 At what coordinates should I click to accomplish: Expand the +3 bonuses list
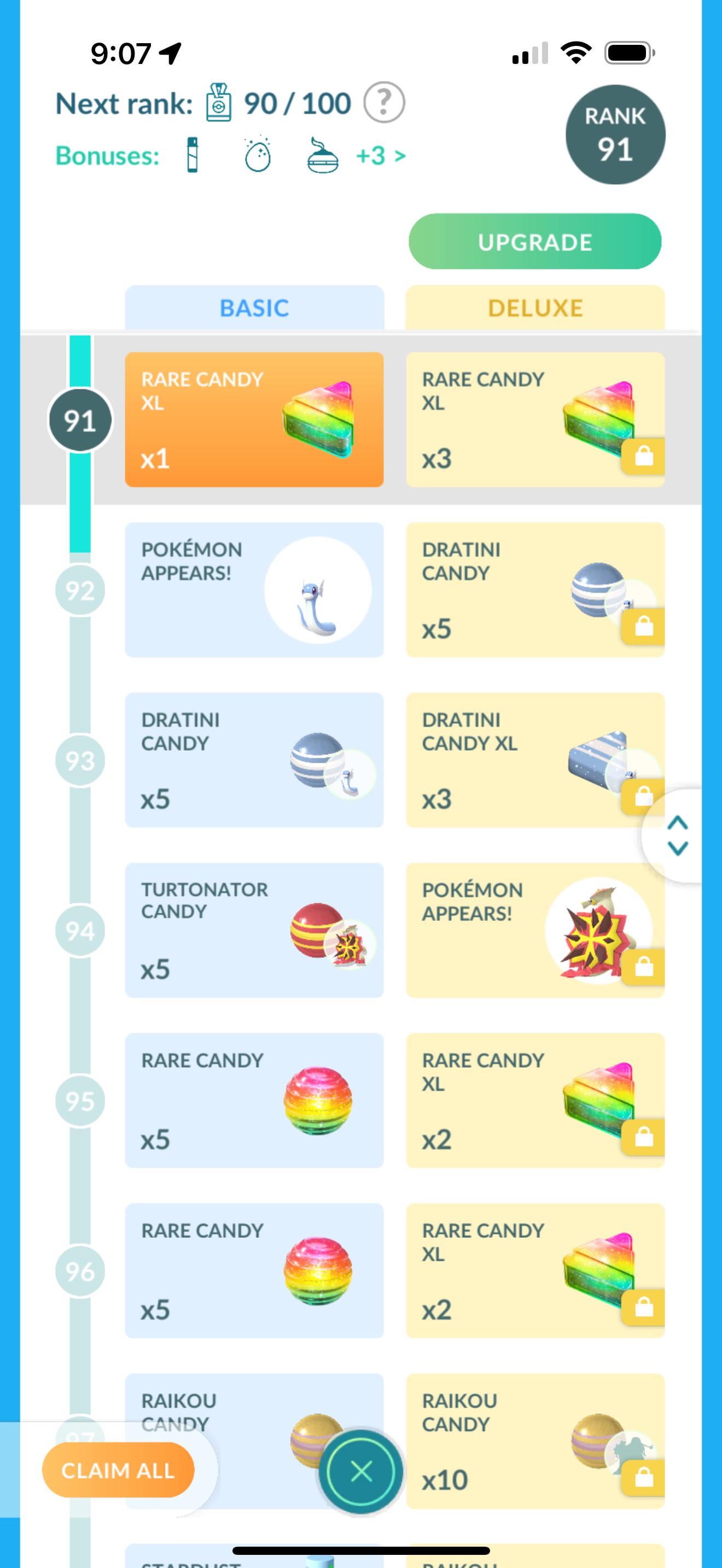point(381,156)
